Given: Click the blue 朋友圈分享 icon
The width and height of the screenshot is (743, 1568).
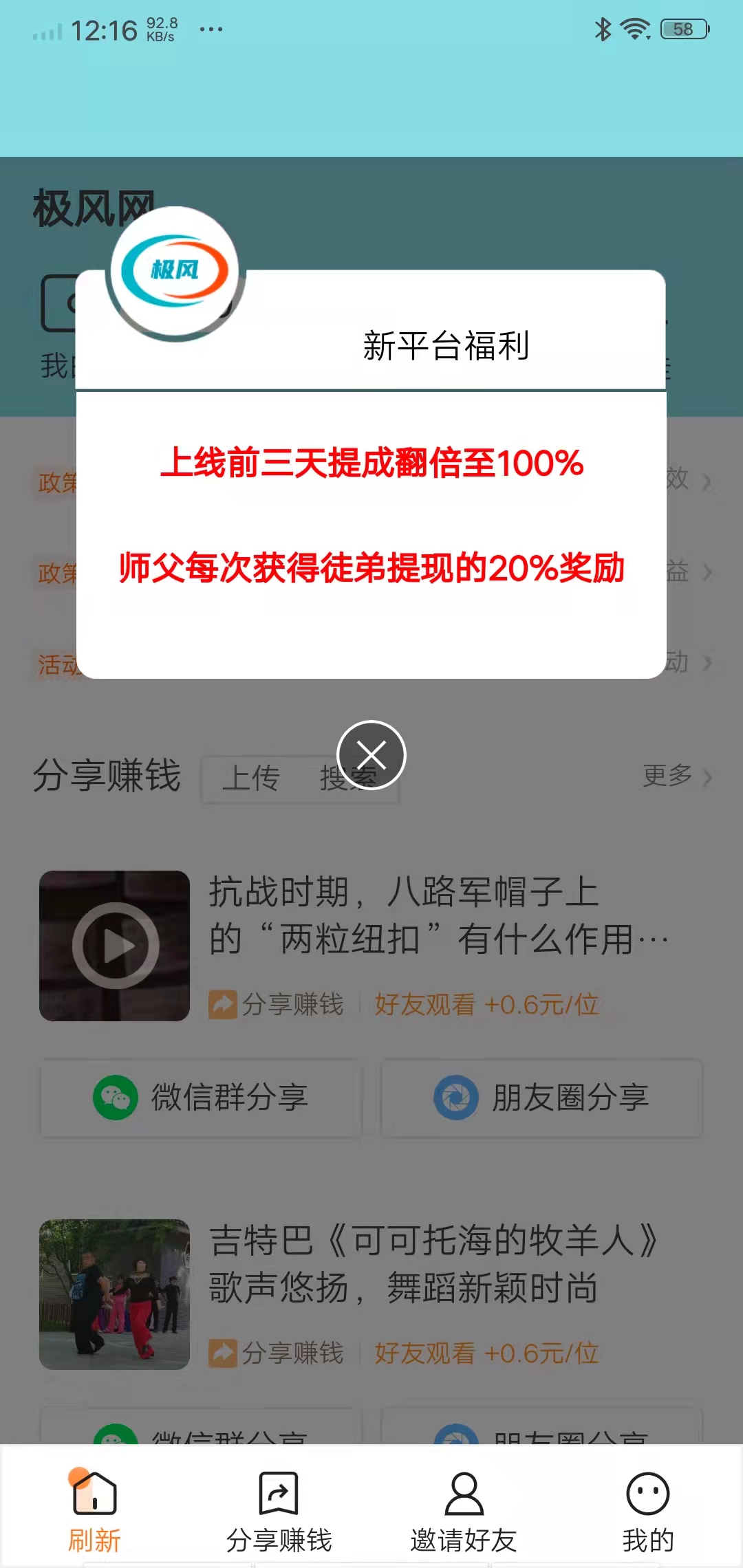Looking at the screenshot, I should [x=456, y=1098].
